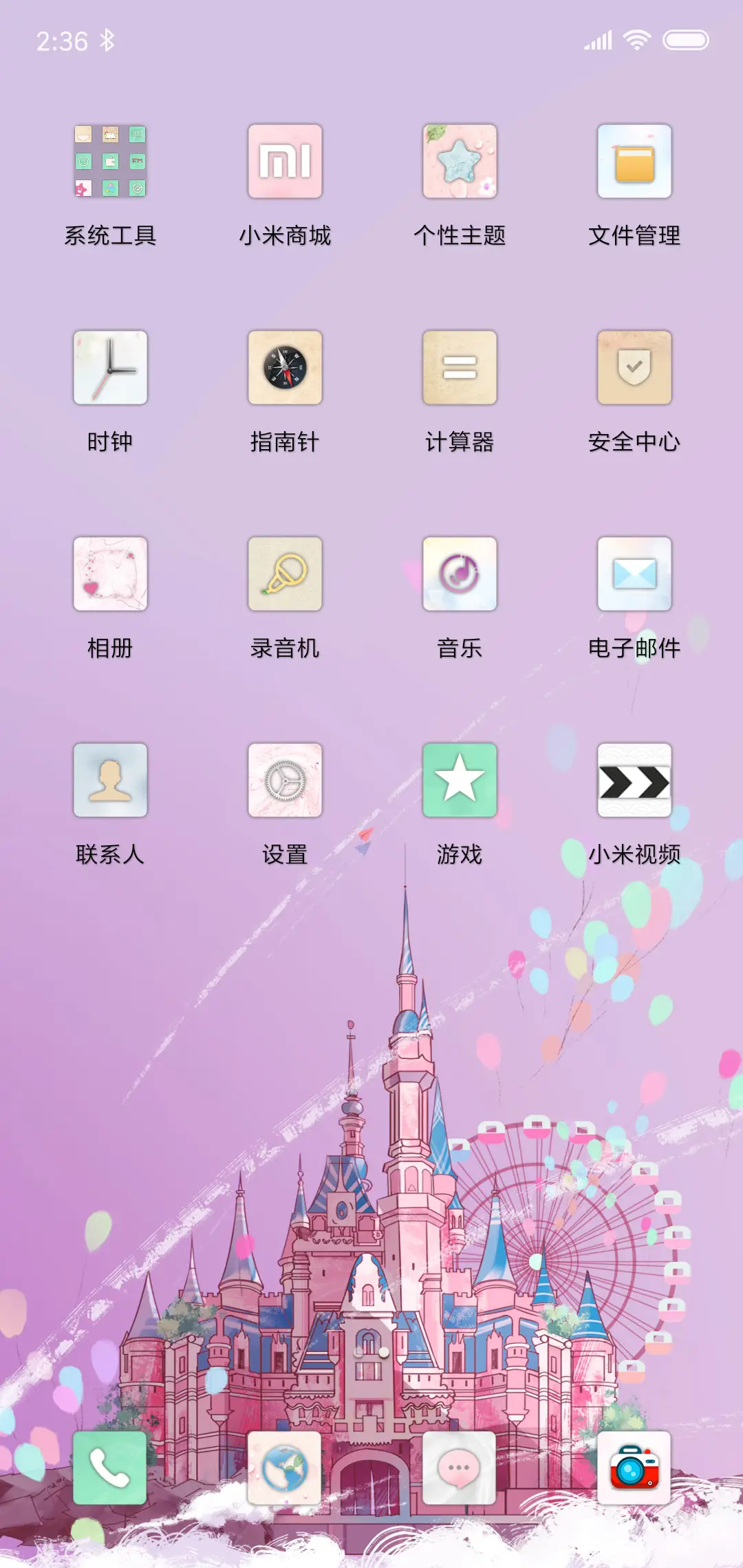743x1568 pixels.
Task: Open the Contacts (联系人) app
Action: 111,782
